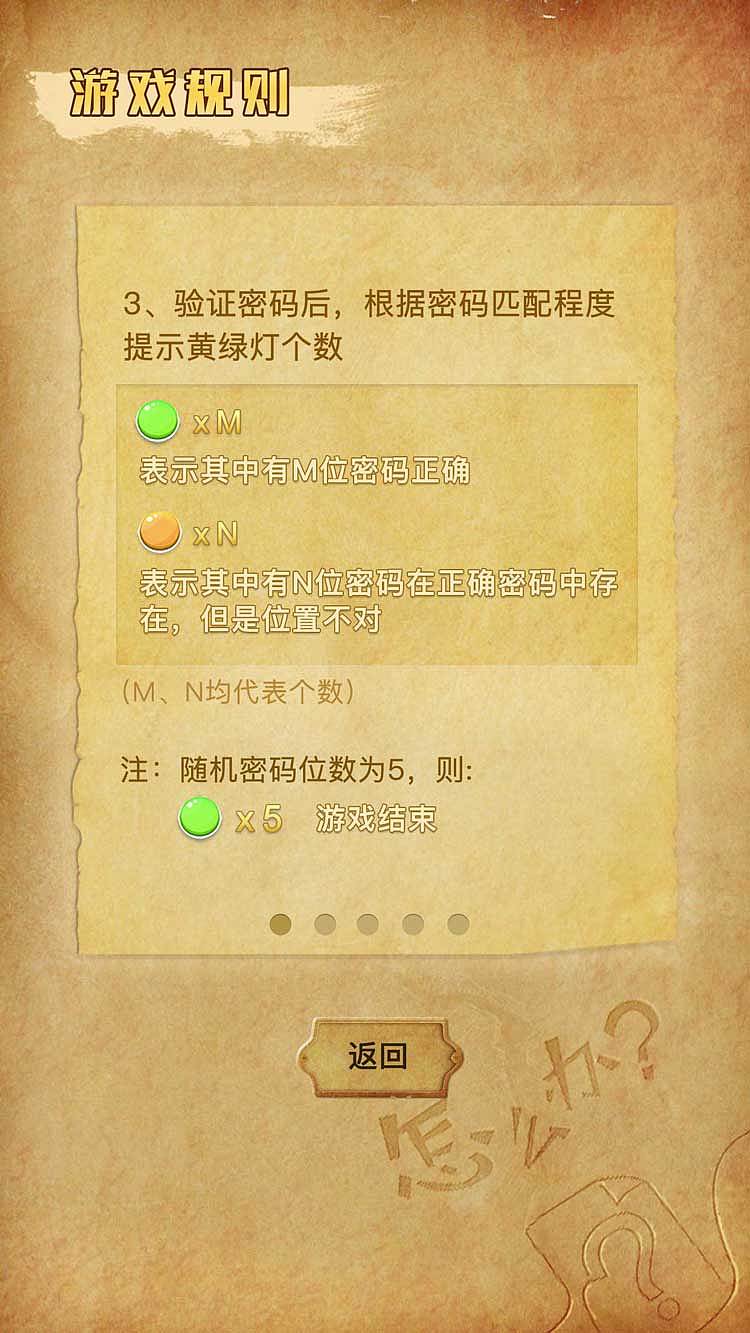Tap the 返回 button to go back

pos(378,1056)
